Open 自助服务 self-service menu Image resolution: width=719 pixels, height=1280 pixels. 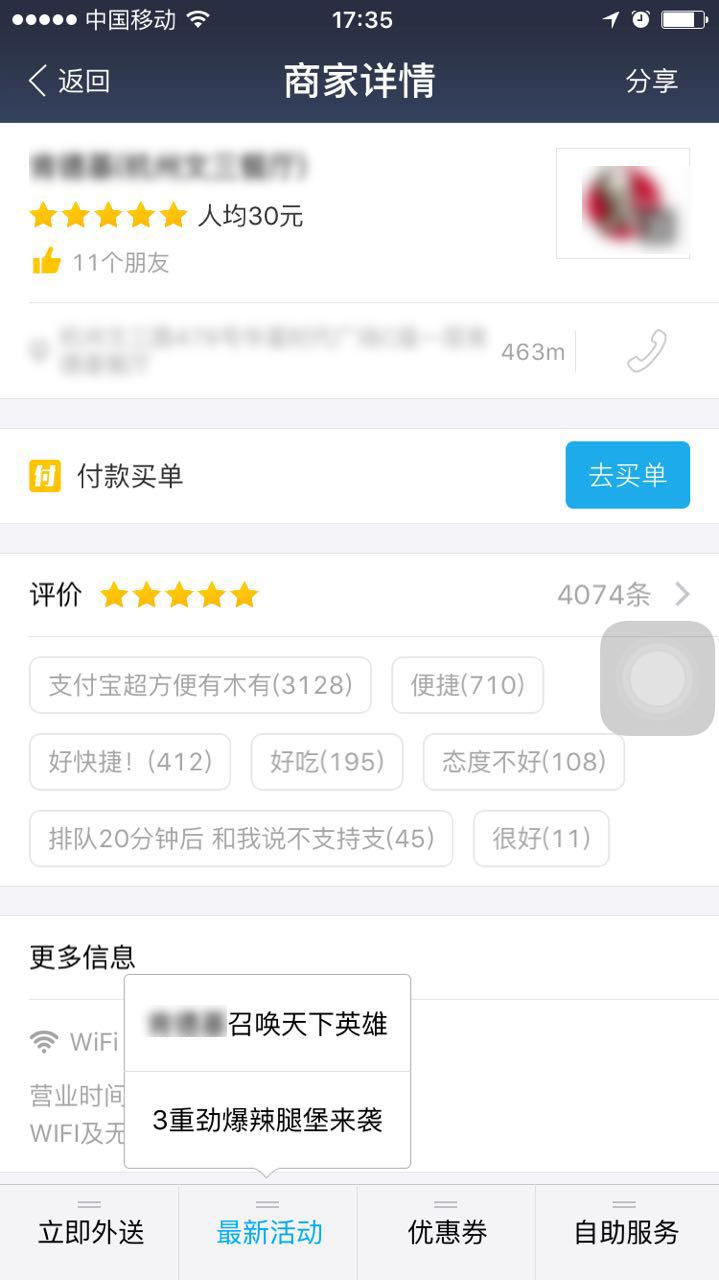(x=626, y=1232)
